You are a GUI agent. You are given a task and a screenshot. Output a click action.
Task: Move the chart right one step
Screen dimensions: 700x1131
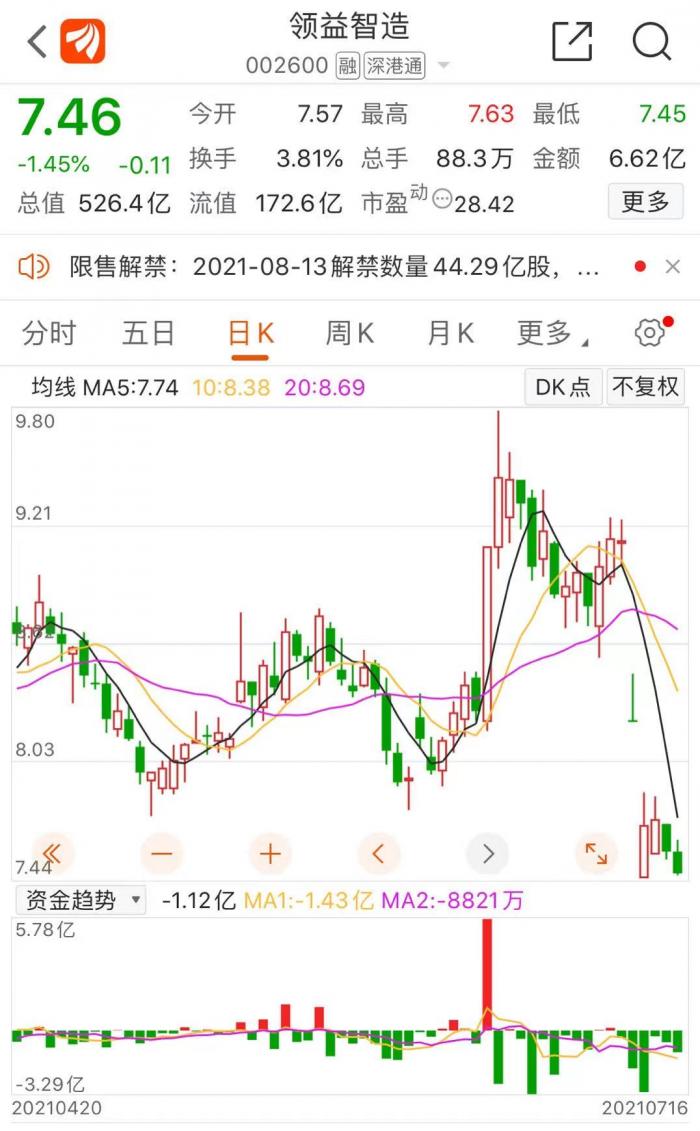tap(488, 854)
